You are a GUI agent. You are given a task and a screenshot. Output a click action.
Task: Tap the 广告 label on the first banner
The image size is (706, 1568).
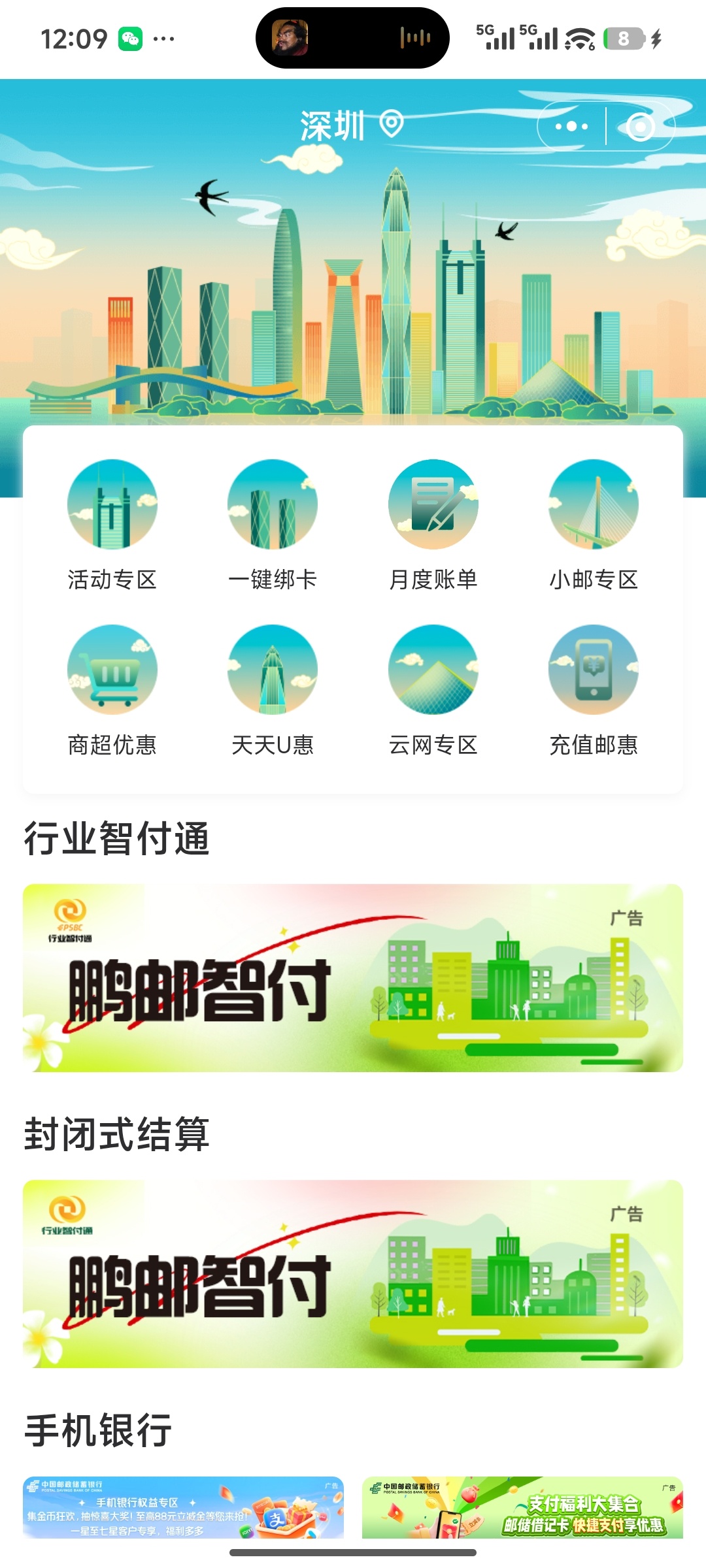coord(628,919)
